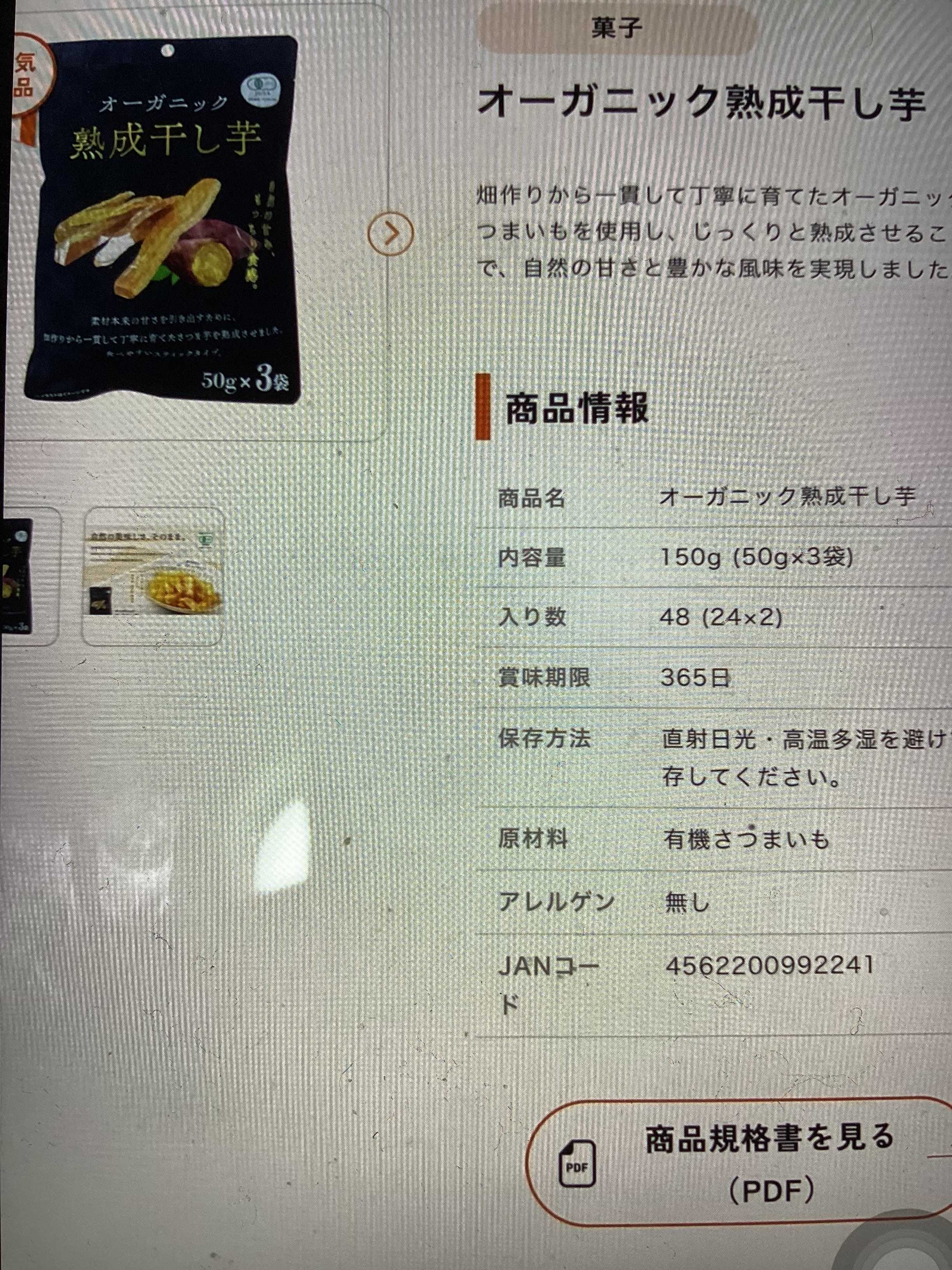Show the next product image
The height and width of the screenshot is (1270, 952).
coord(391,233)
